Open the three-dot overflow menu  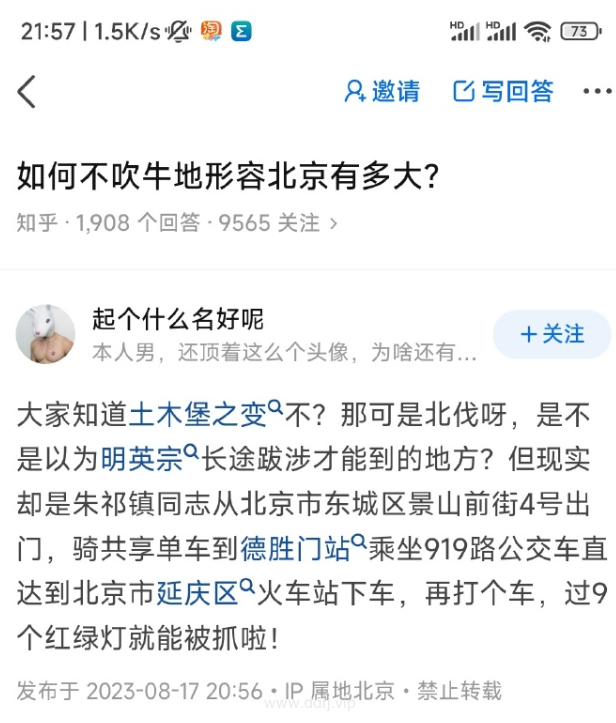pos(597,92)
